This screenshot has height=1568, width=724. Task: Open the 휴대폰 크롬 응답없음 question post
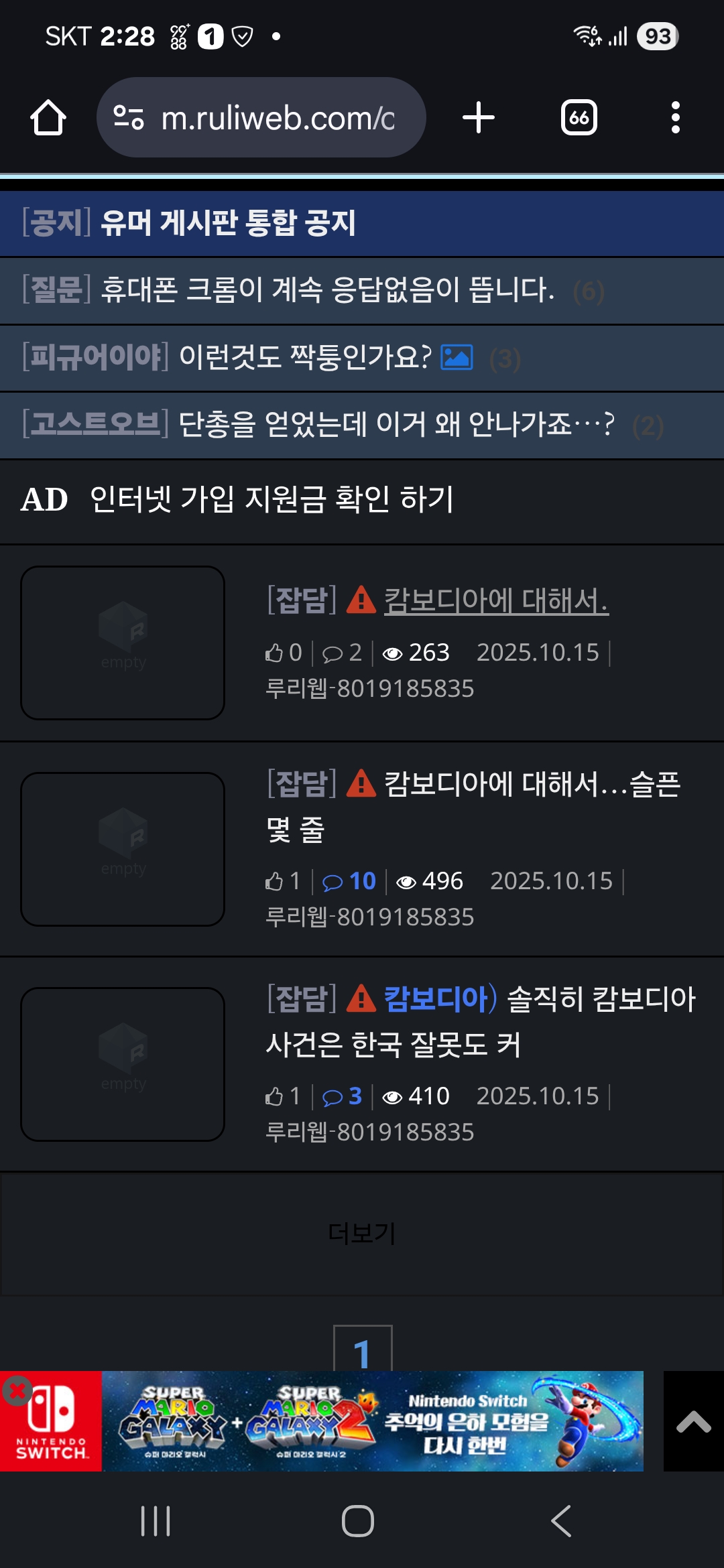pos(327,290)
